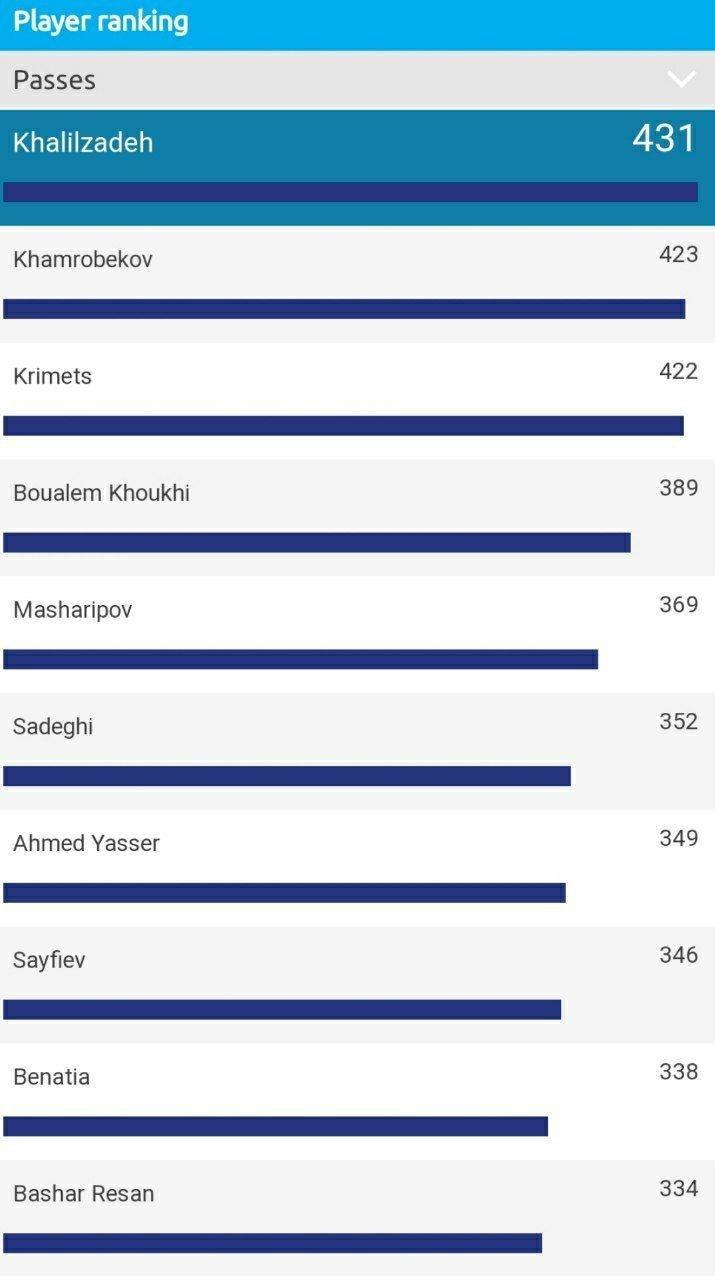Viewport: 715px width, 1276px height.
Task: Select the Boualem Khoukhi row
Action: tap(357, 517)
